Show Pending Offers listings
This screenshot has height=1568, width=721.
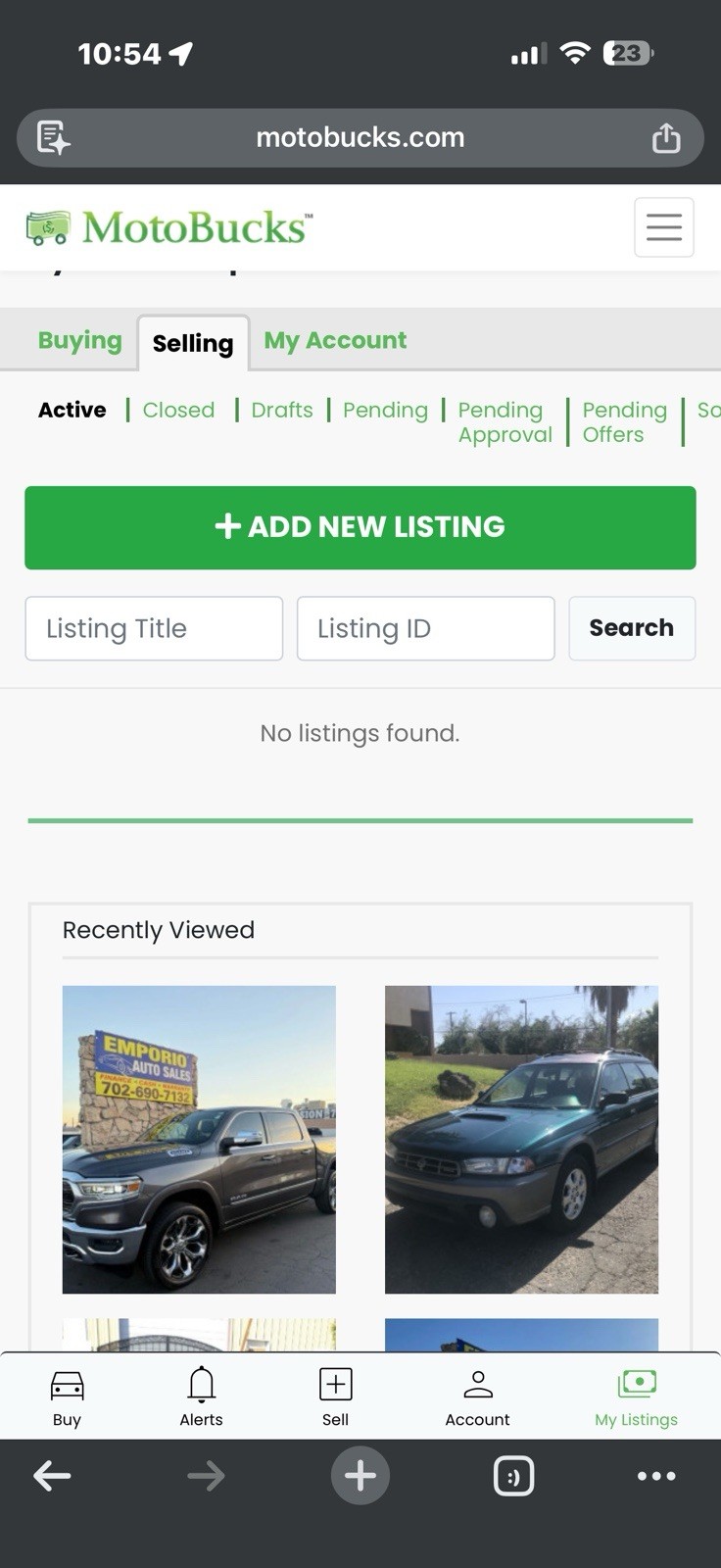pyautogui.click(x=624, y=421)
